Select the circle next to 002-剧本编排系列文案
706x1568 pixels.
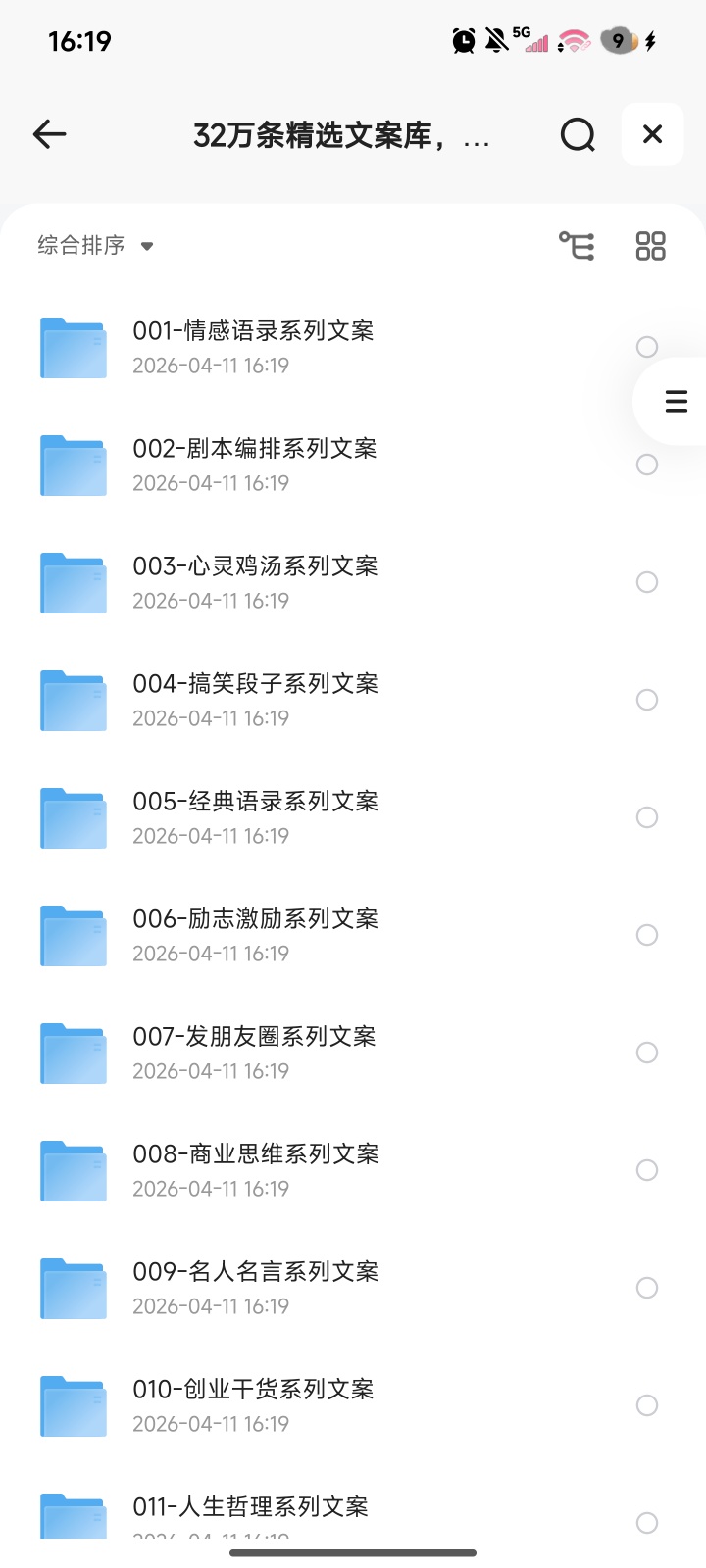(647, 465)
